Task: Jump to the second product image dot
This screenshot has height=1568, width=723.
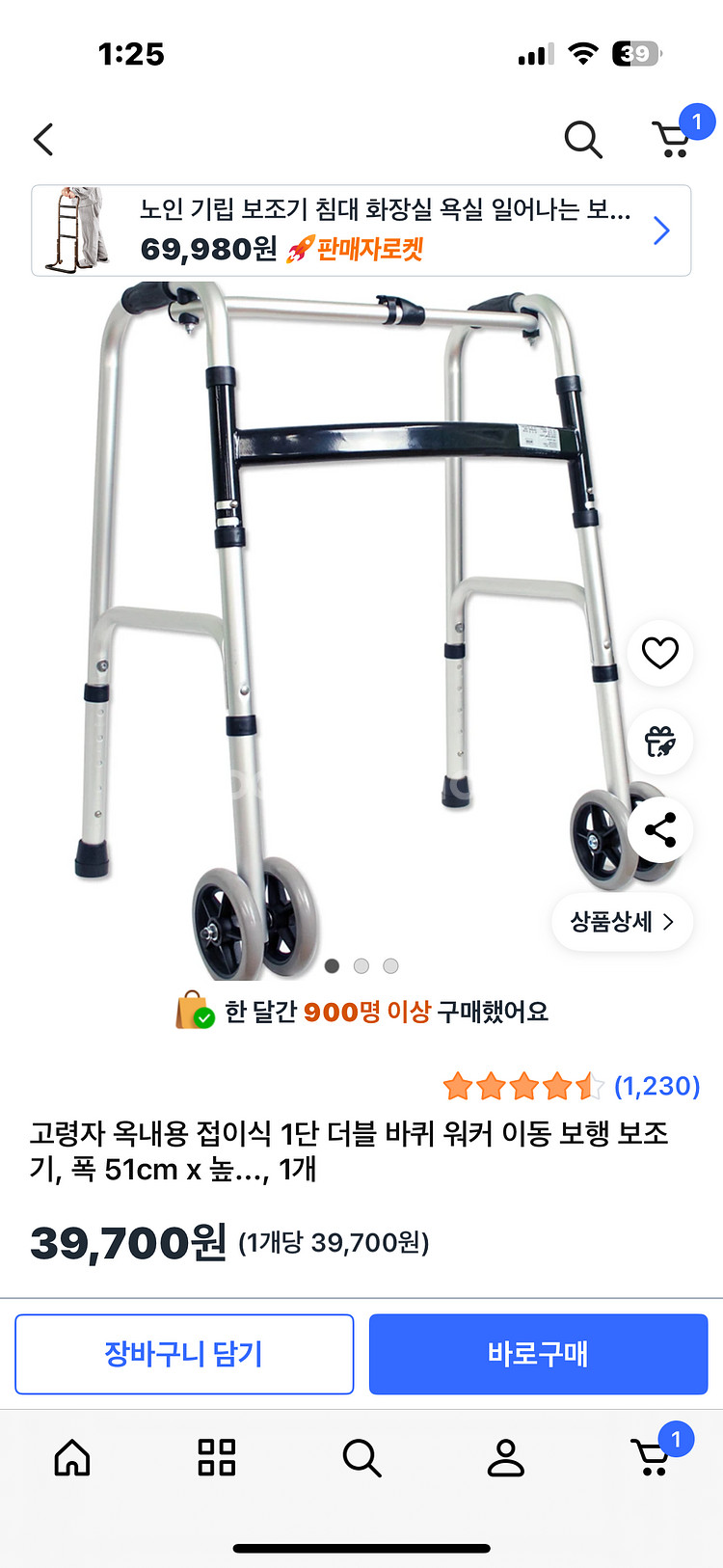Action: pyautogui.click(x=361, y=965)
